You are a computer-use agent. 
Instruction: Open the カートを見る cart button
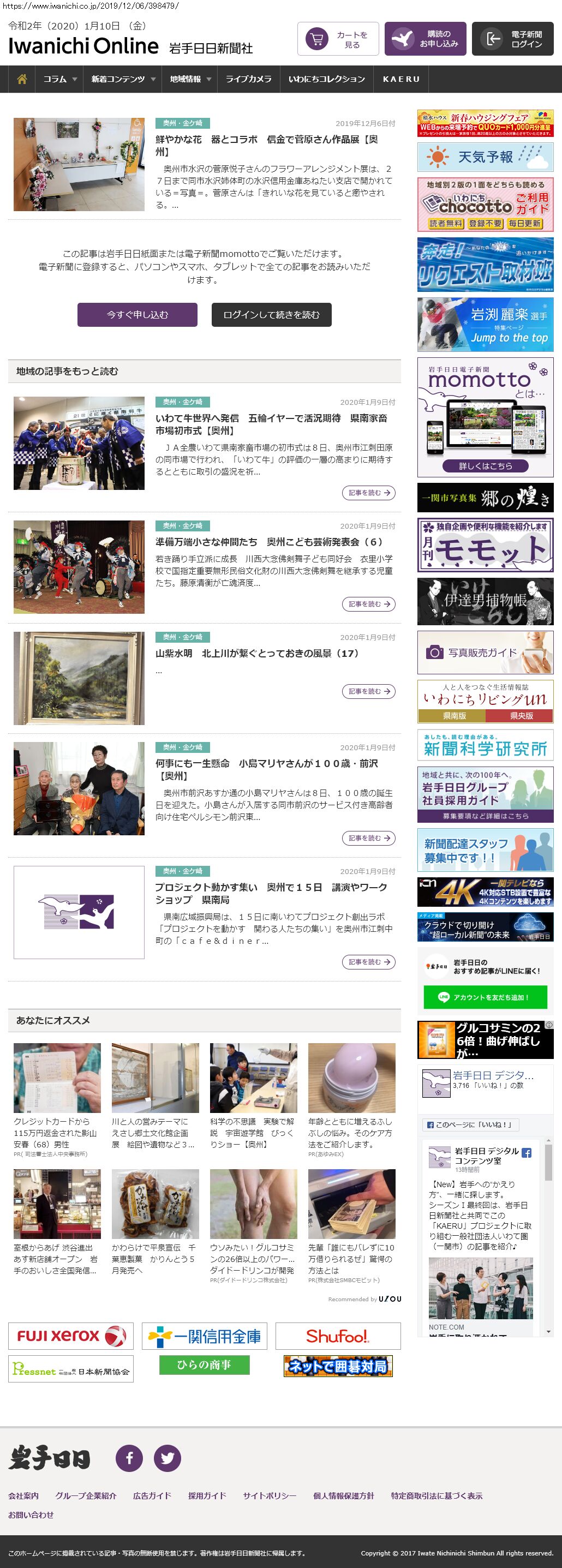[338, 39]
